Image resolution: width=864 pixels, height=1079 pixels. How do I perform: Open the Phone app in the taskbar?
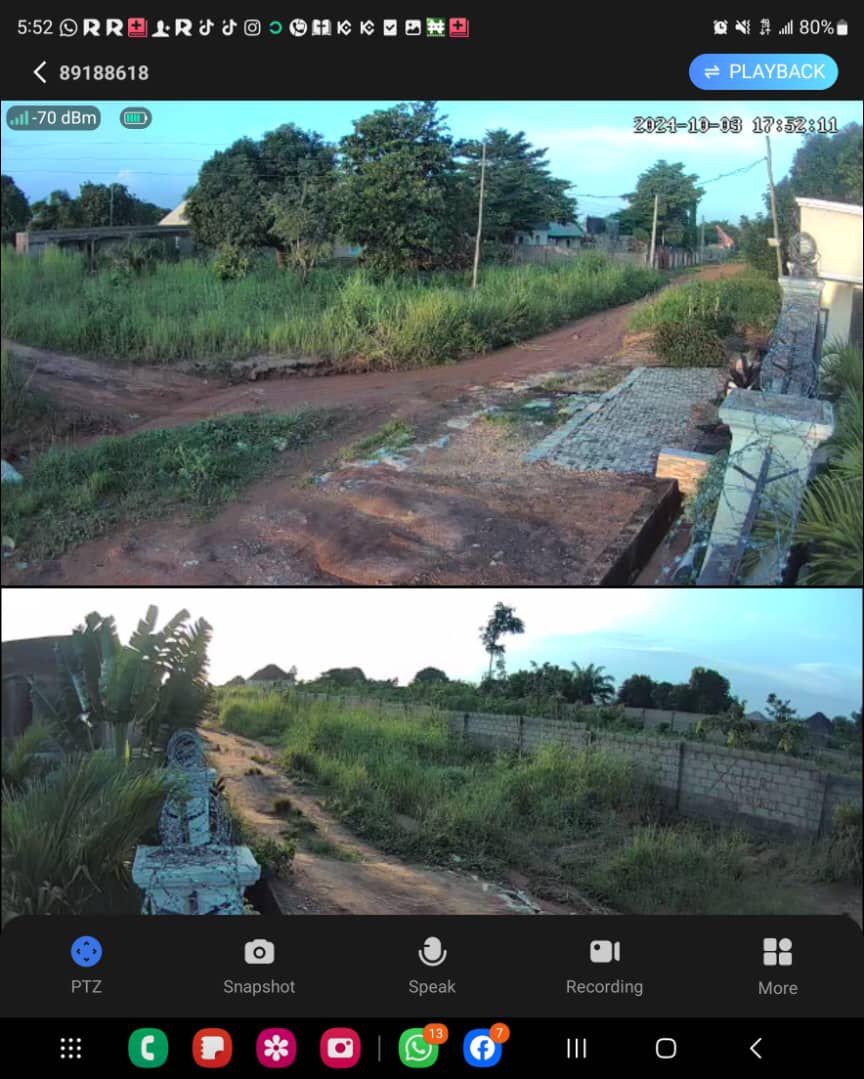click(x=148, y=1048)
